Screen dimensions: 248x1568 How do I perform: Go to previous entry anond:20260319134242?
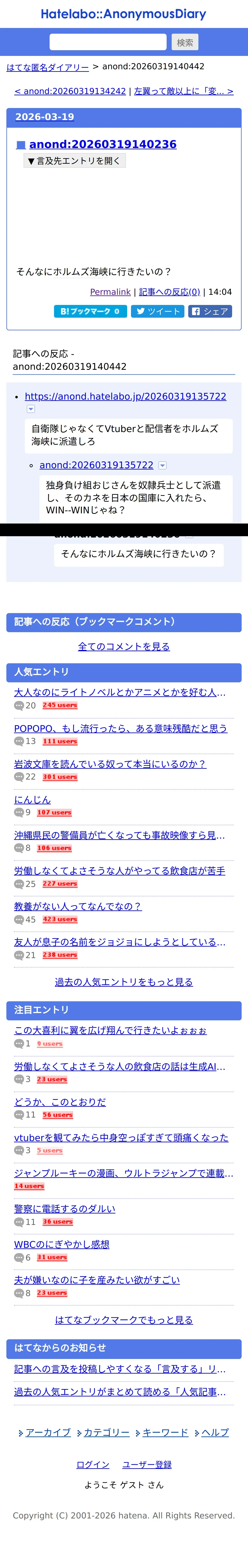click(x=70, y=91)
